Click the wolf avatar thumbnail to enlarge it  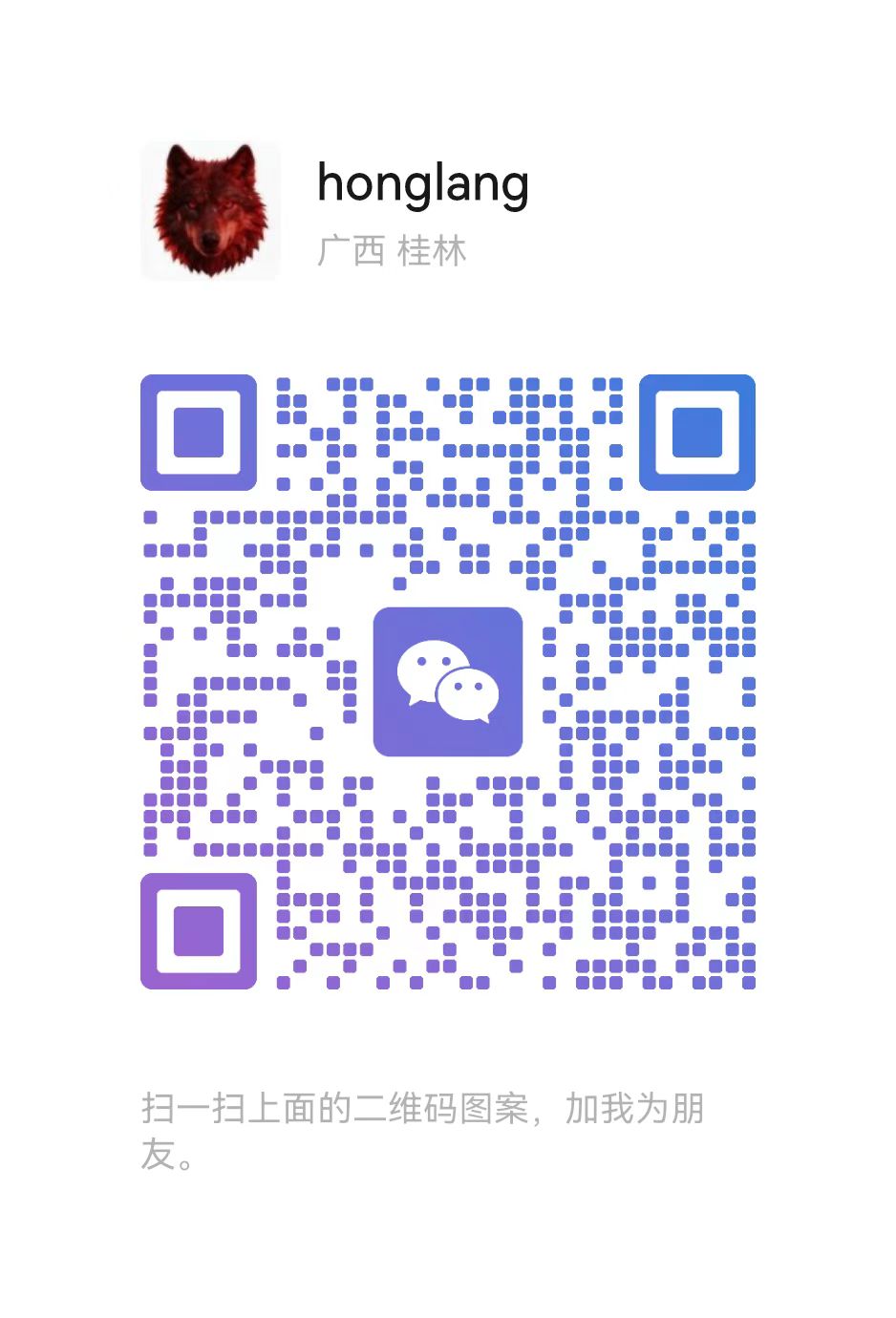coord(210,206)
